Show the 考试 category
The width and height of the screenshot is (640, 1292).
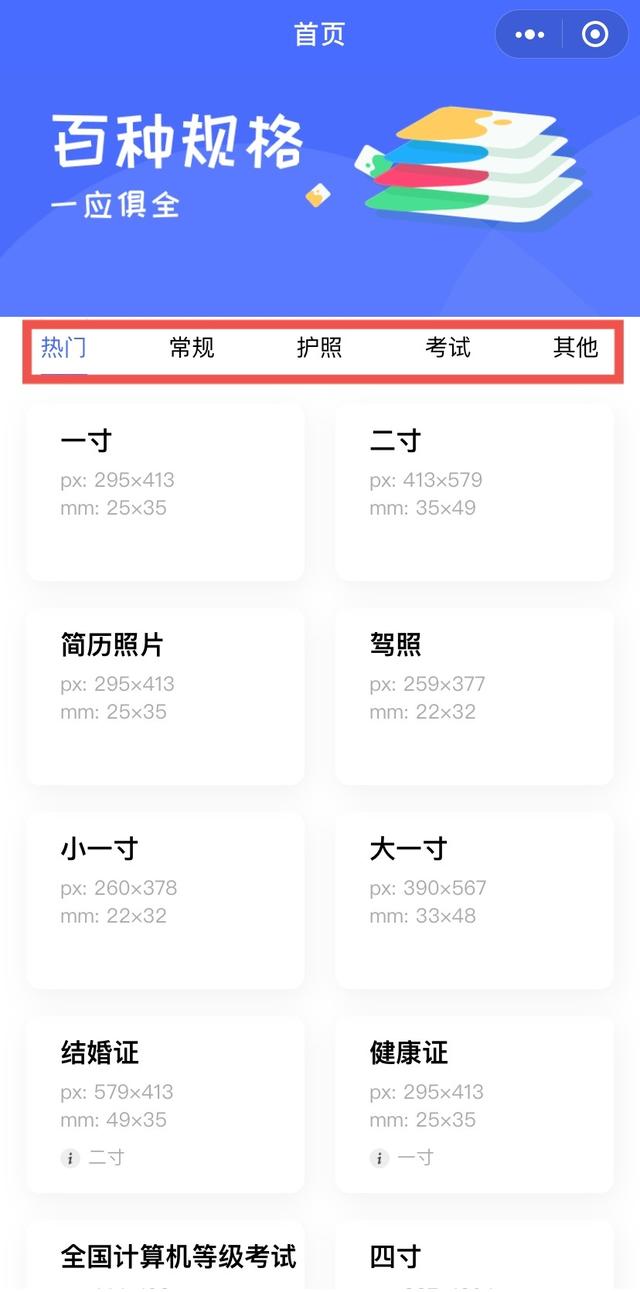pyautogui.click(x=447, y=348)
